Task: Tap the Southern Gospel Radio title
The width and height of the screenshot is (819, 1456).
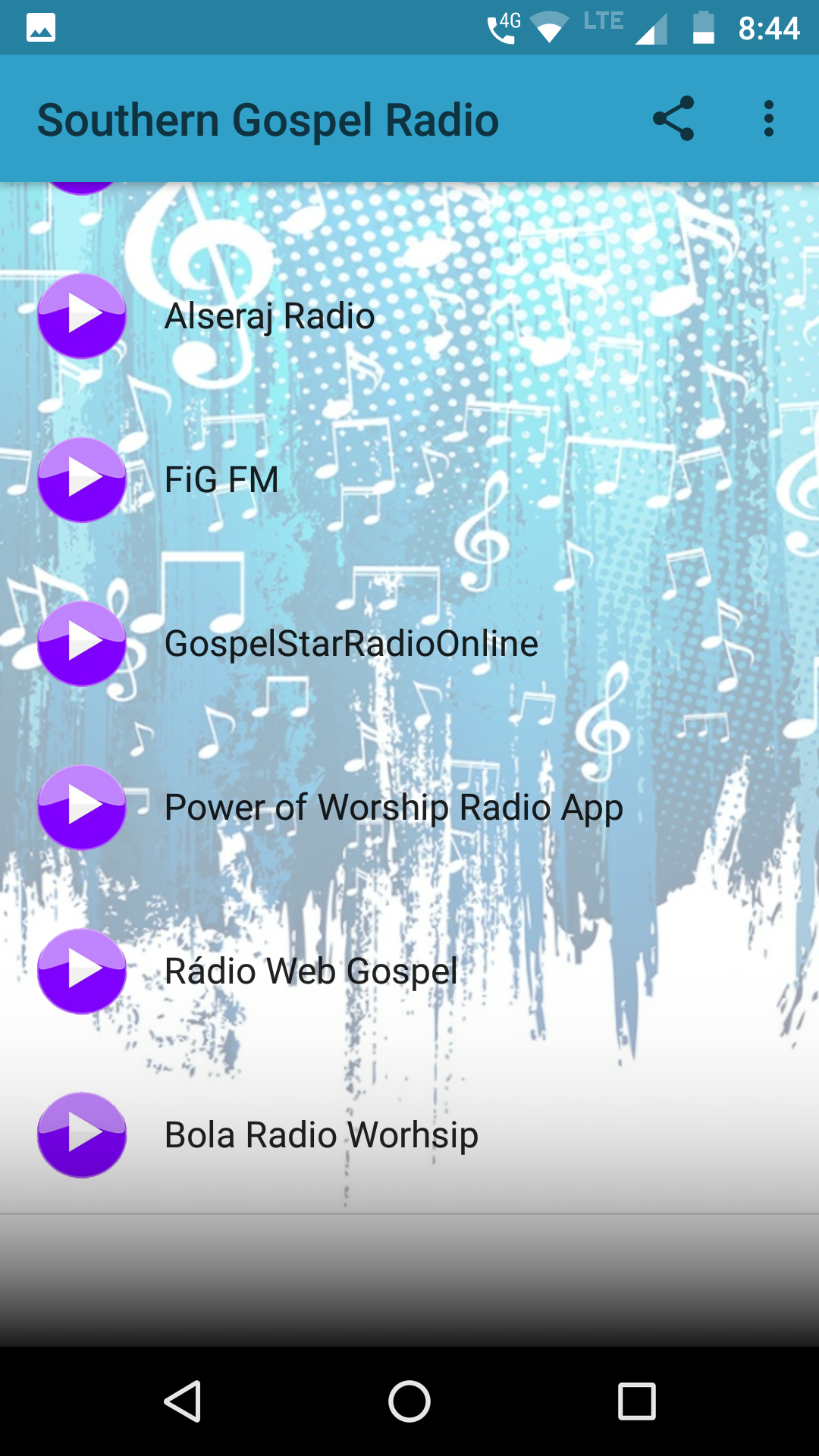Action: (x=268, y=119)
